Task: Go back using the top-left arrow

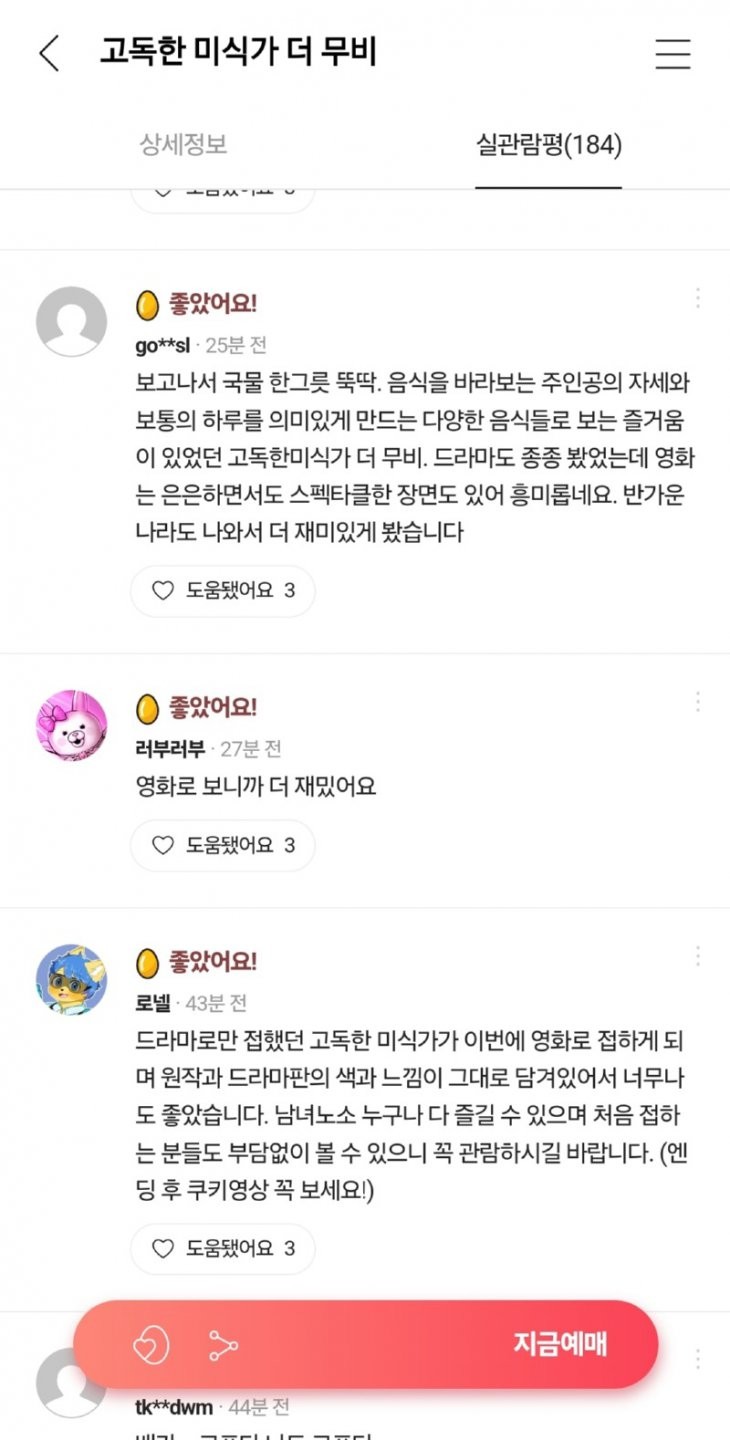Action: [49, 53]
